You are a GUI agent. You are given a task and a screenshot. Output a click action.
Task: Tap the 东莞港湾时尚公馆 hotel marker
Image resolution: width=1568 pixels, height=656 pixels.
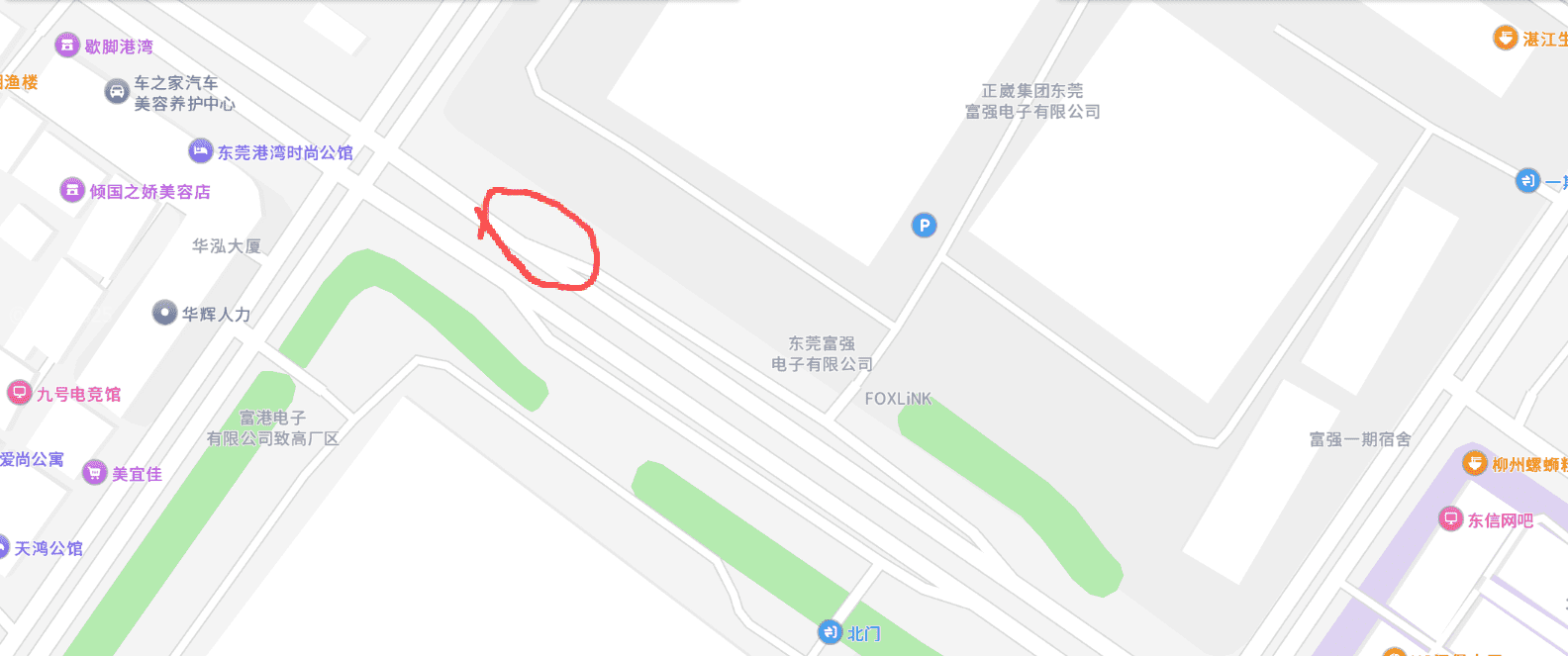tap(201, 151)
